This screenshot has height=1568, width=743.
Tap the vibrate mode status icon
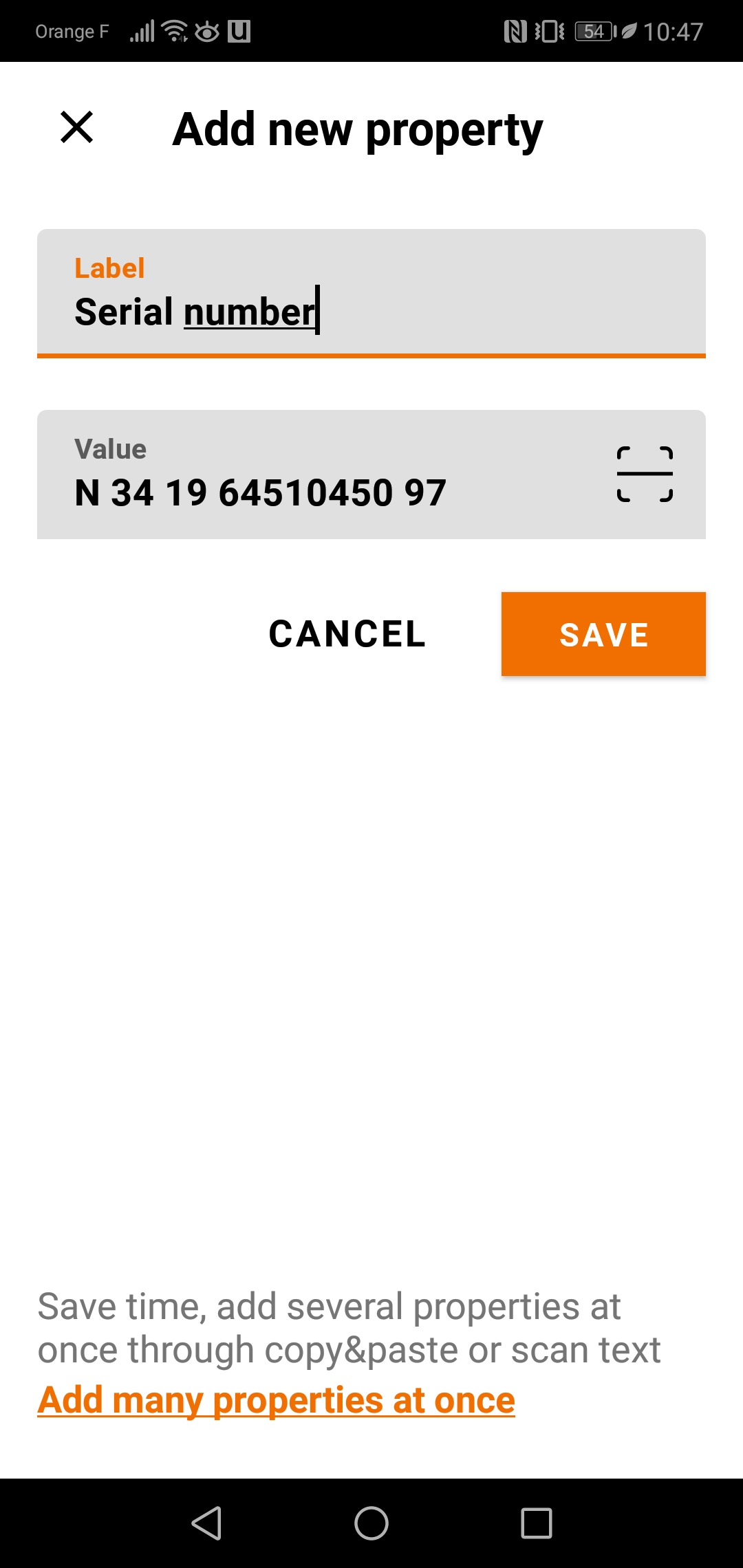coord(548,31)
